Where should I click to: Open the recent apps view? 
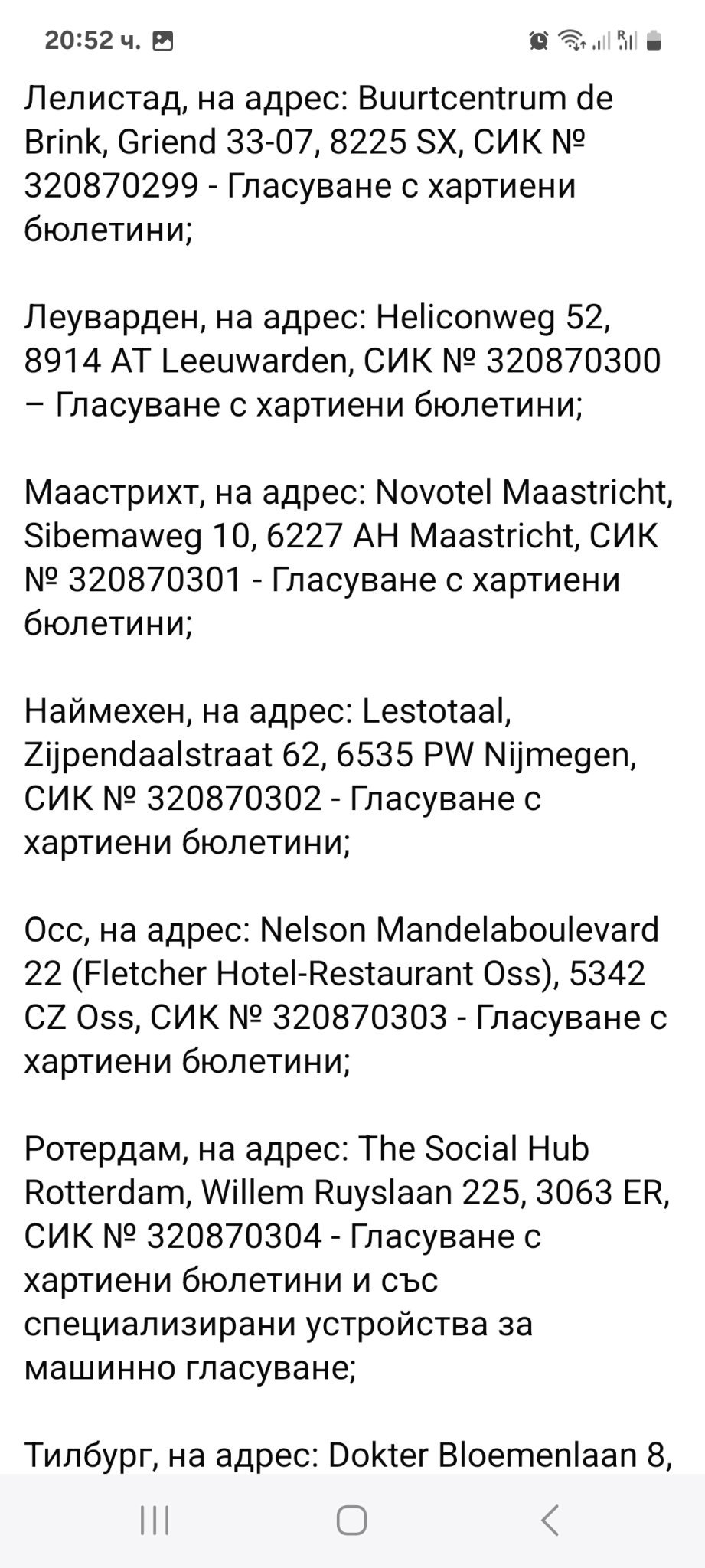coord(155,1520)
